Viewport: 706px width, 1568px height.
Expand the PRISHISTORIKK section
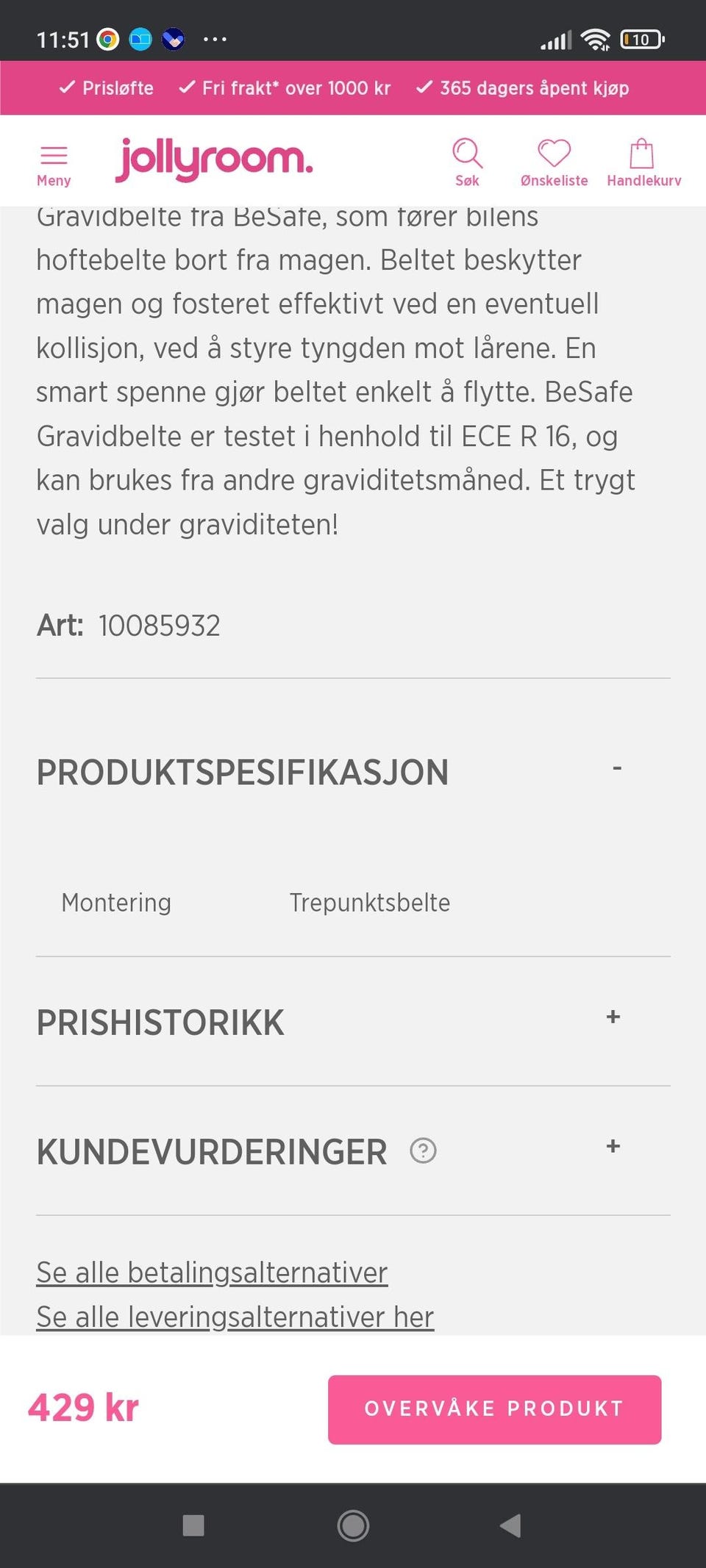[x=611, y=1017]
